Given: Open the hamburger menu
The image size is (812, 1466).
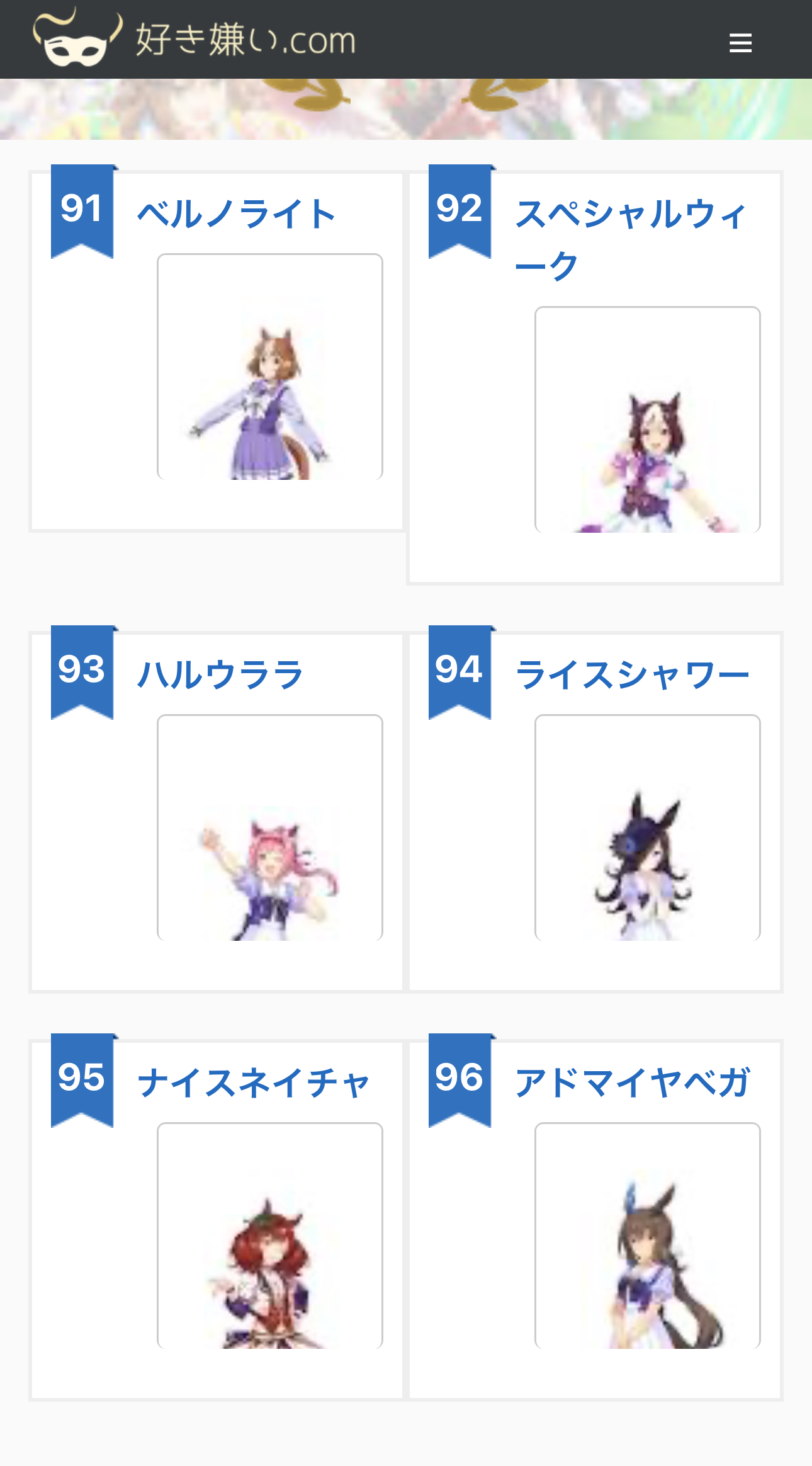Looking at the screenshot, I should pos(740,43).
